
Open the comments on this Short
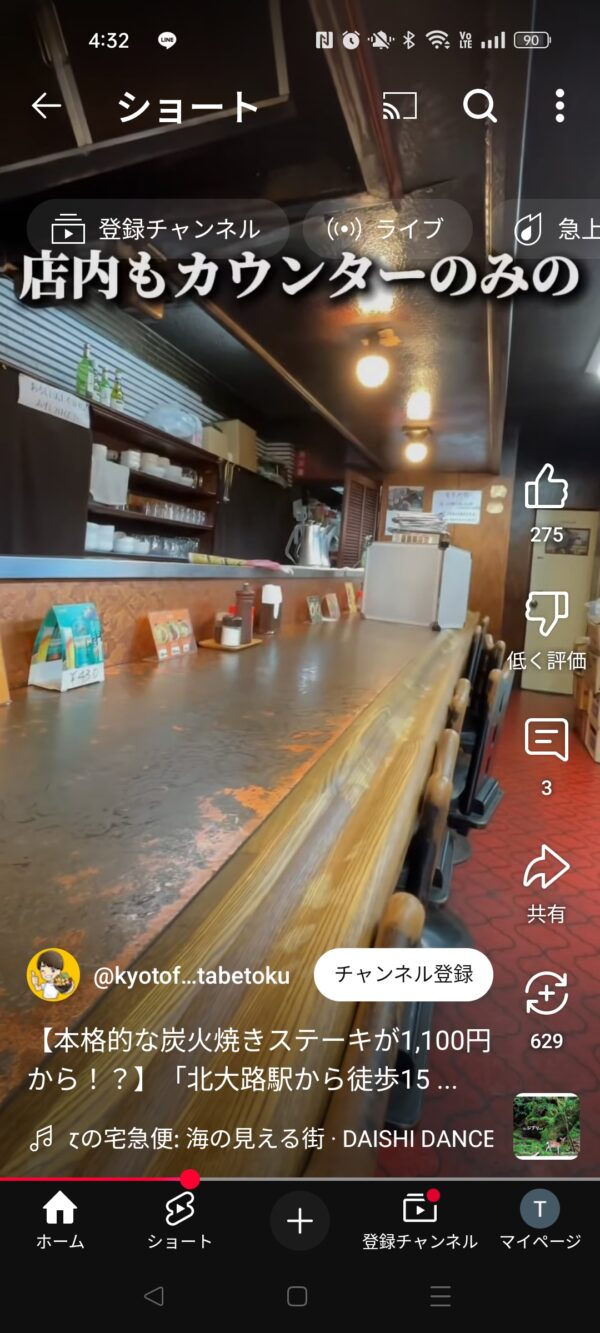[x=546, y=741]
